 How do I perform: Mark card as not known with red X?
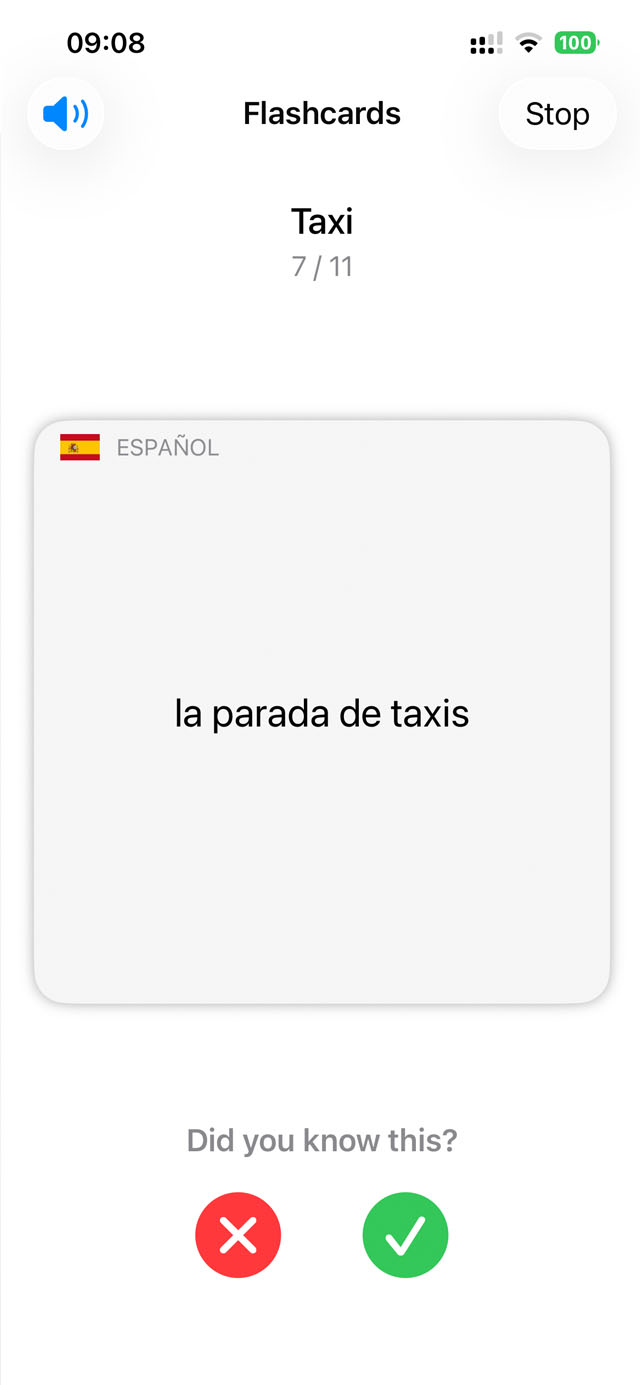coord(238,1236)
